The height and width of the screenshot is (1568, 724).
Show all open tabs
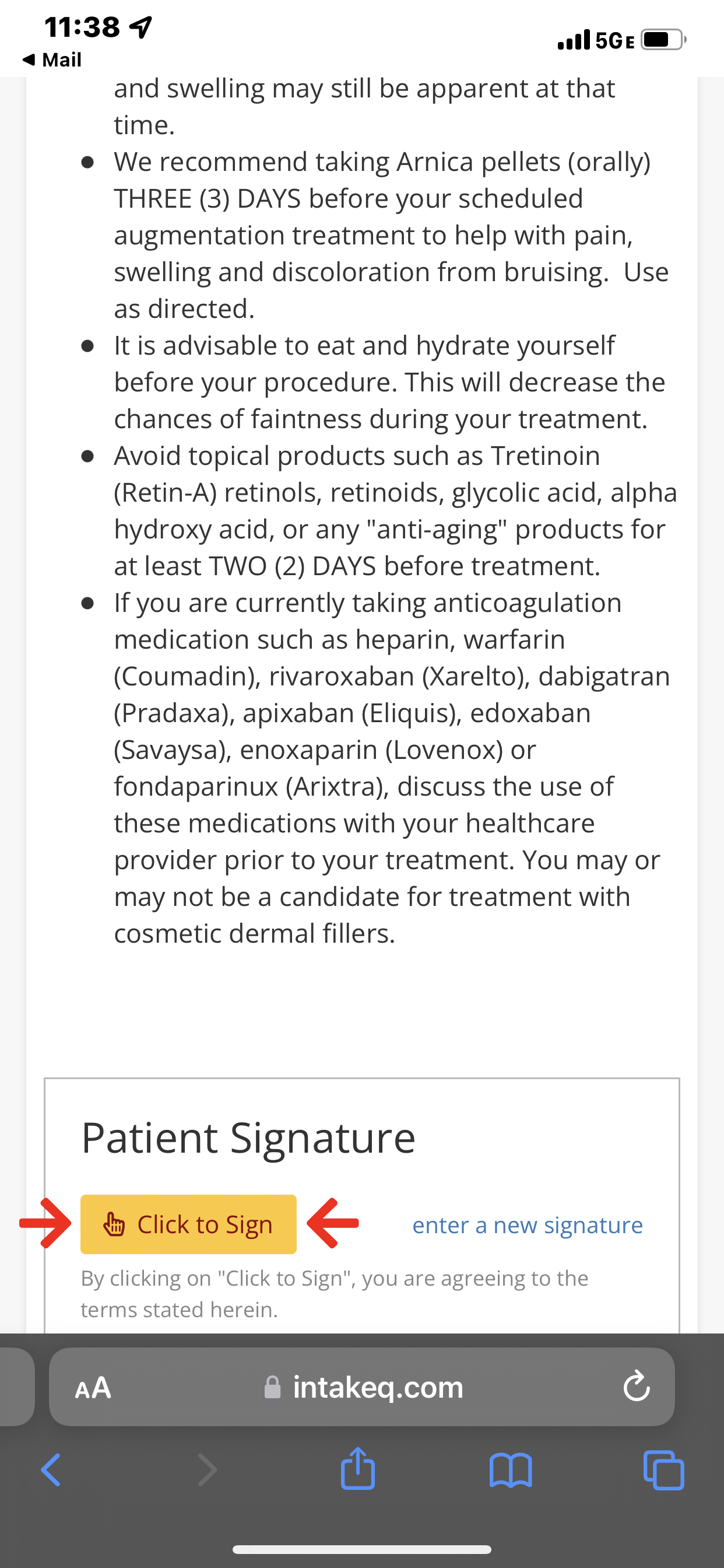point(664,1470)
